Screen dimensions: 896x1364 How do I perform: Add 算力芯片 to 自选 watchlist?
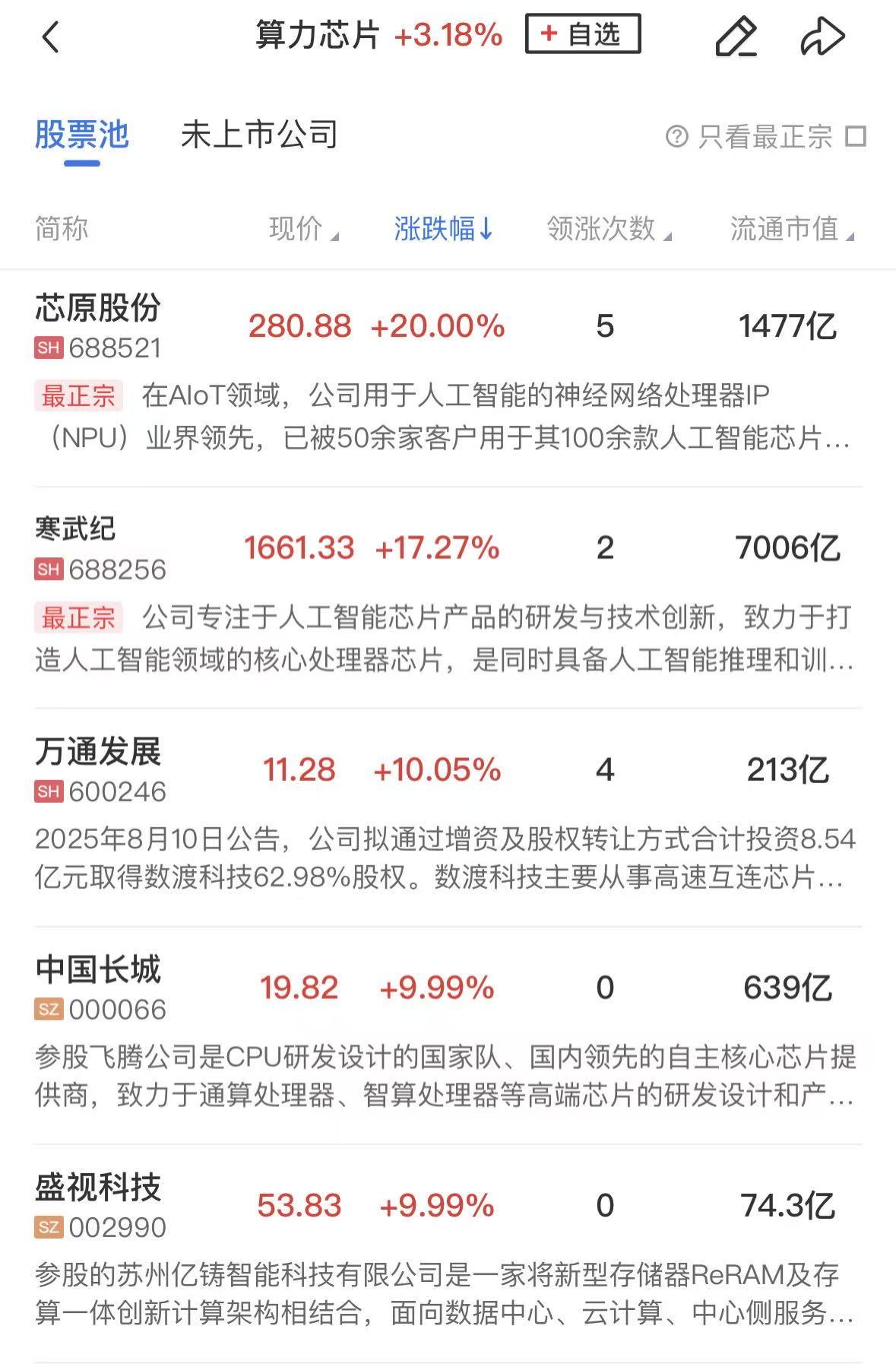(583, 34)
